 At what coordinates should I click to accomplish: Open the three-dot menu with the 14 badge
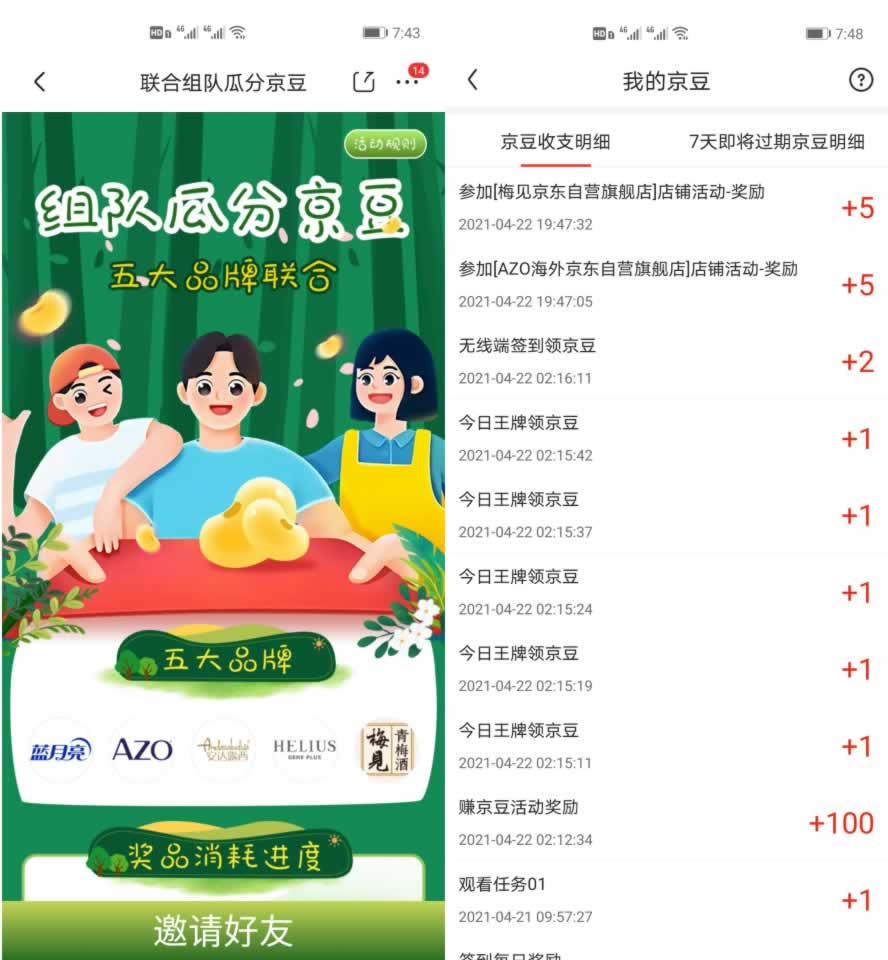[407, 82]
